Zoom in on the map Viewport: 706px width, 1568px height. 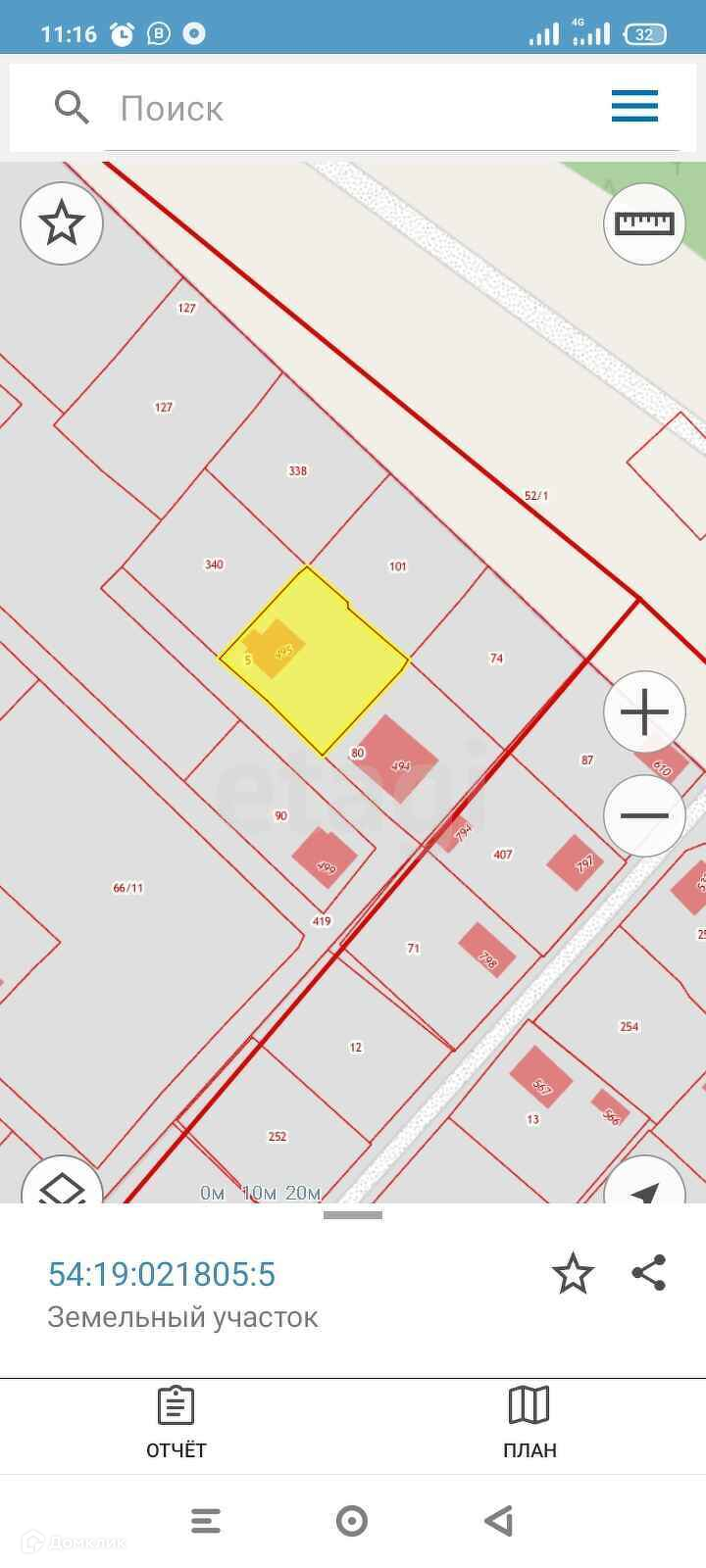[x=644, y=712]
